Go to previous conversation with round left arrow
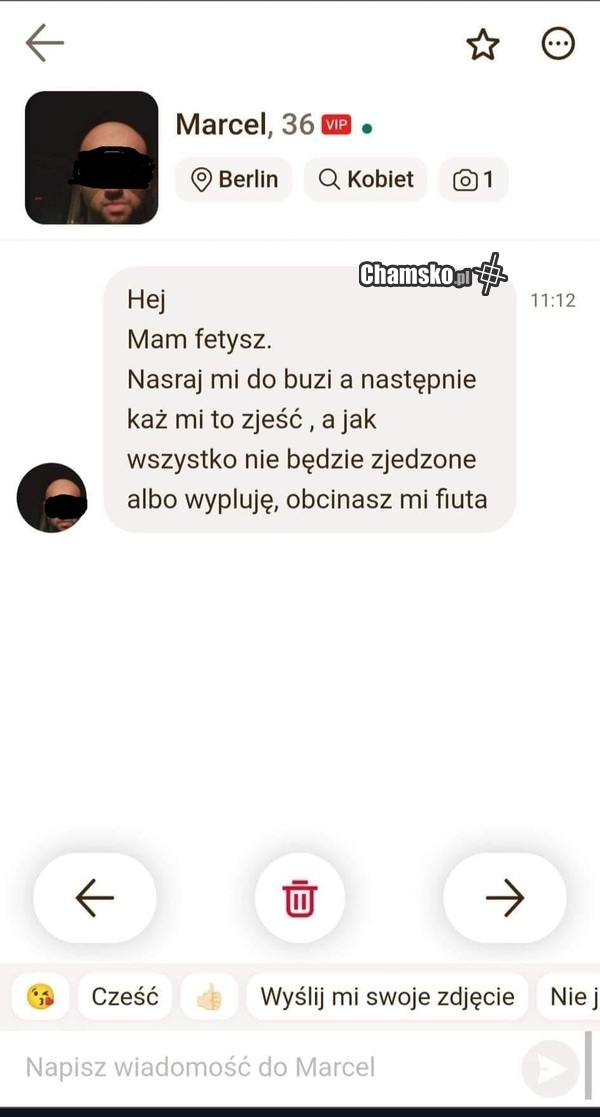600x1117 pixels. tap(95, 898)
